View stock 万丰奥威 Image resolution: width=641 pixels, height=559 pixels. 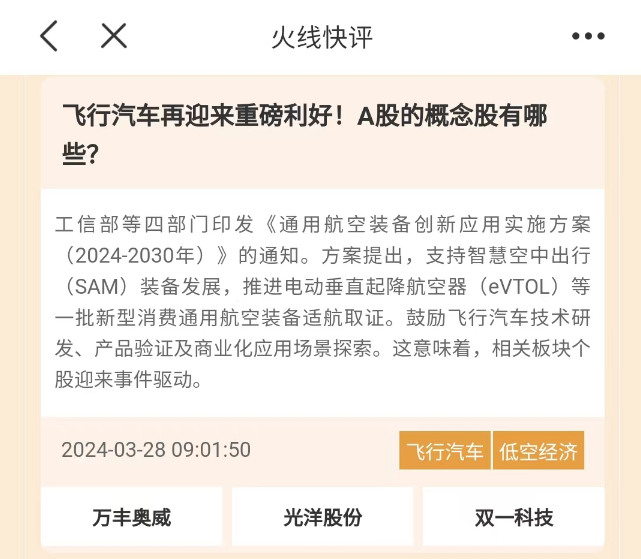click(132, 517)
